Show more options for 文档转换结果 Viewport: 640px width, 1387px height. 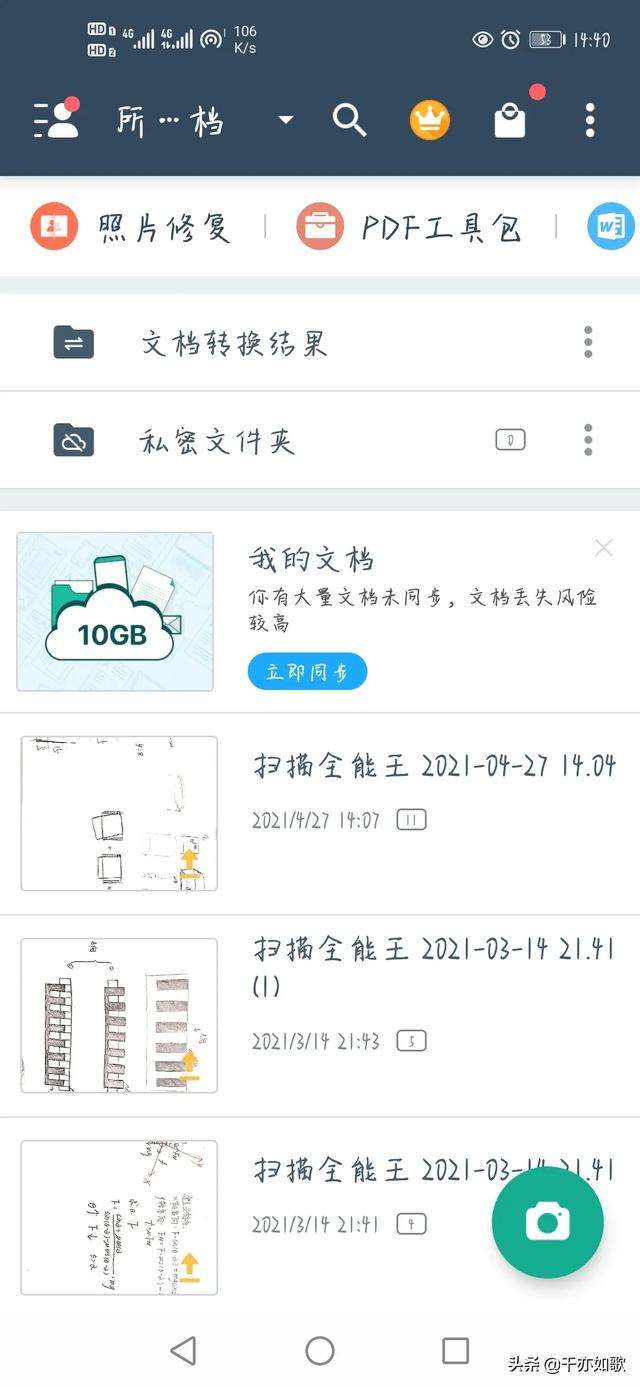pos(588,343)
